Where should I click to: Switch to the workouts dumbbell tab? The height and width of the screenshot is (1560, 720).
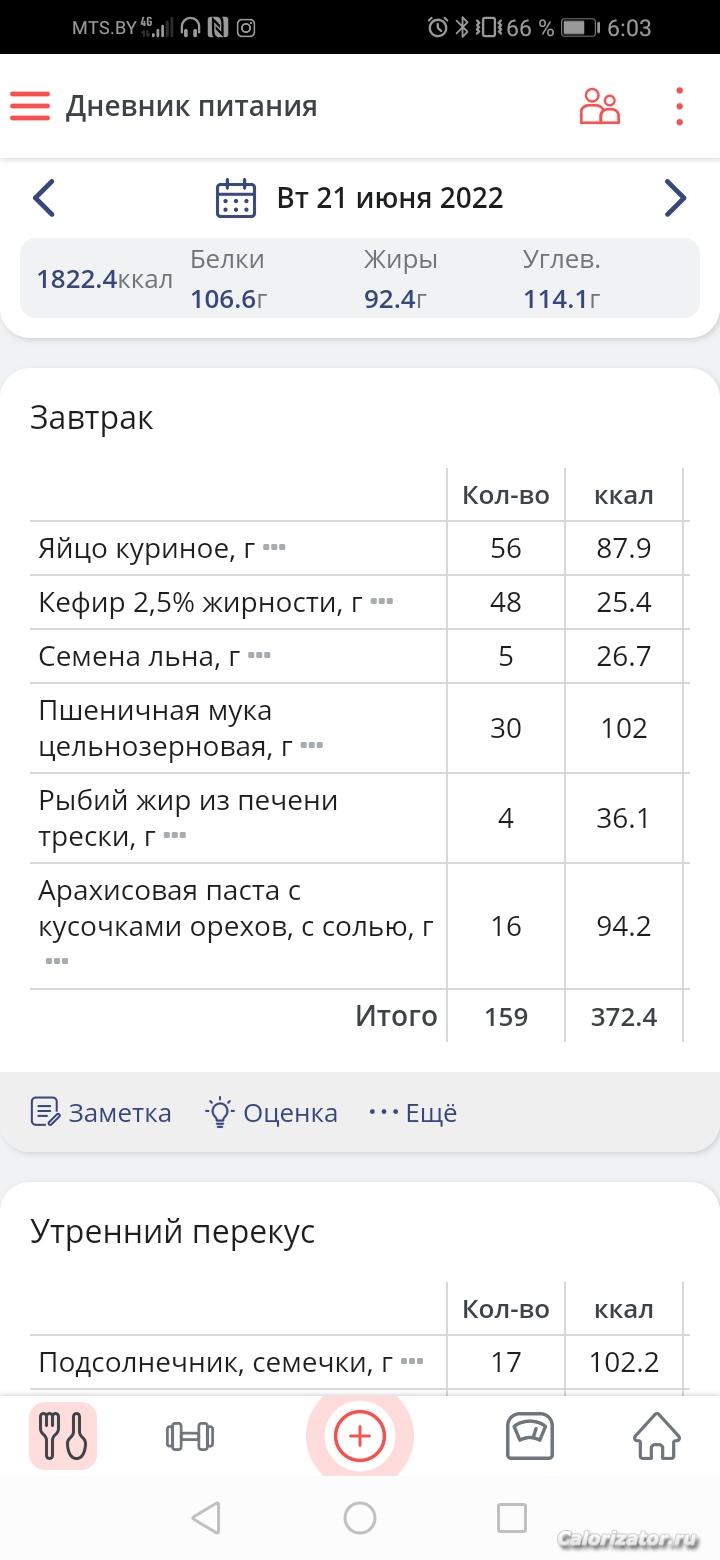click(x=190, y=1436)
